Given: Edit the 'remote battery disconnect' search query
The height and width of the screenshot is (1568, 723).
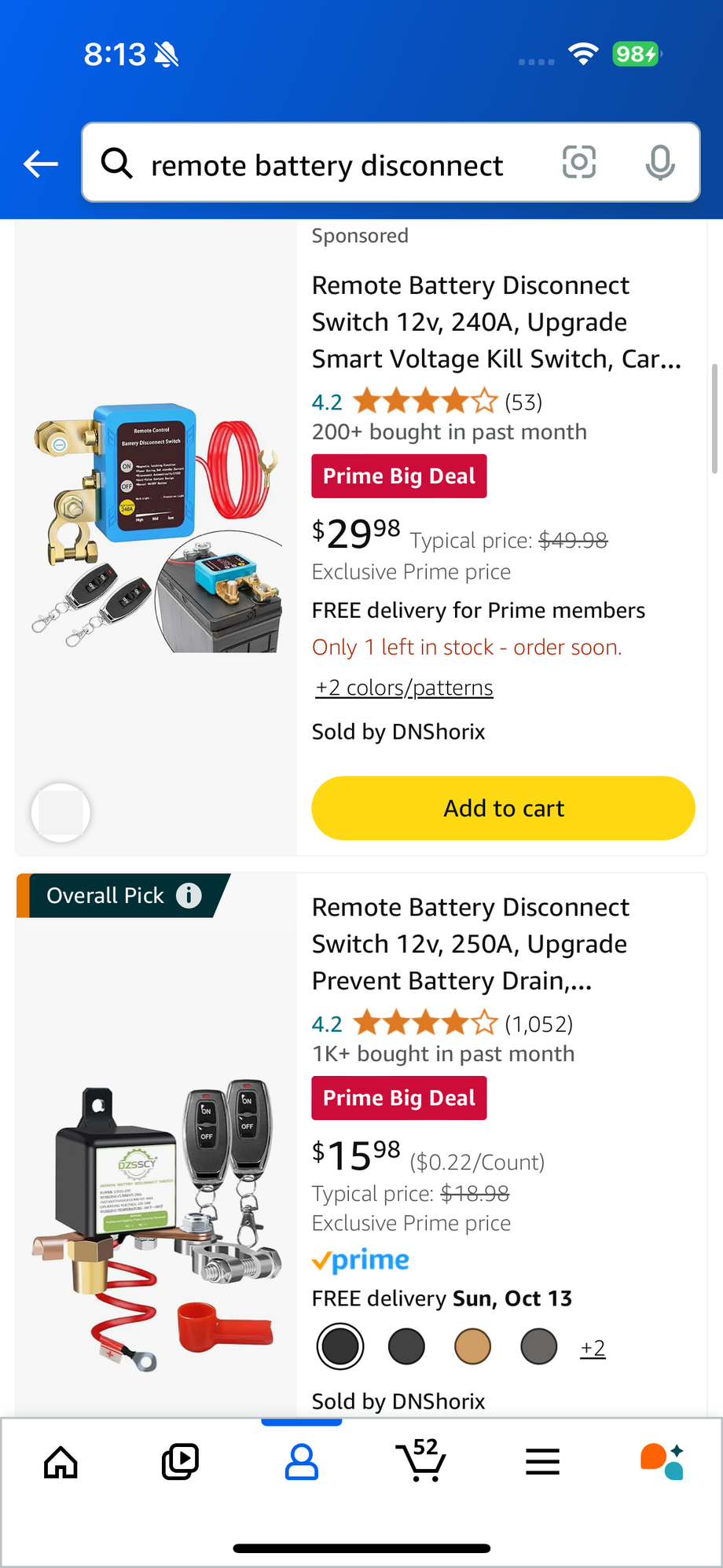Looking at the screenshot, I should click(327, 165).
